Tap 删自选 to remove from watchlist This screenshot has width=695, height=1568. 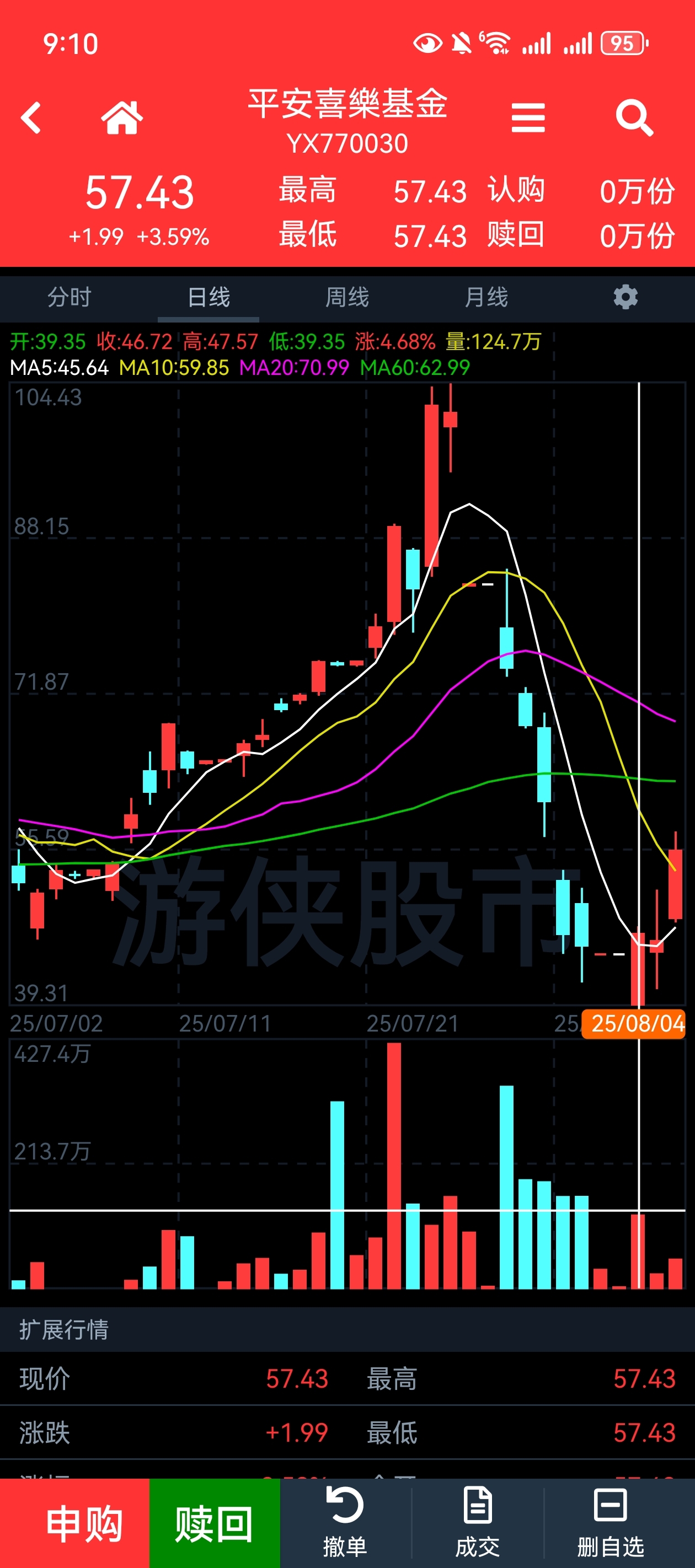click(611, 1522)
